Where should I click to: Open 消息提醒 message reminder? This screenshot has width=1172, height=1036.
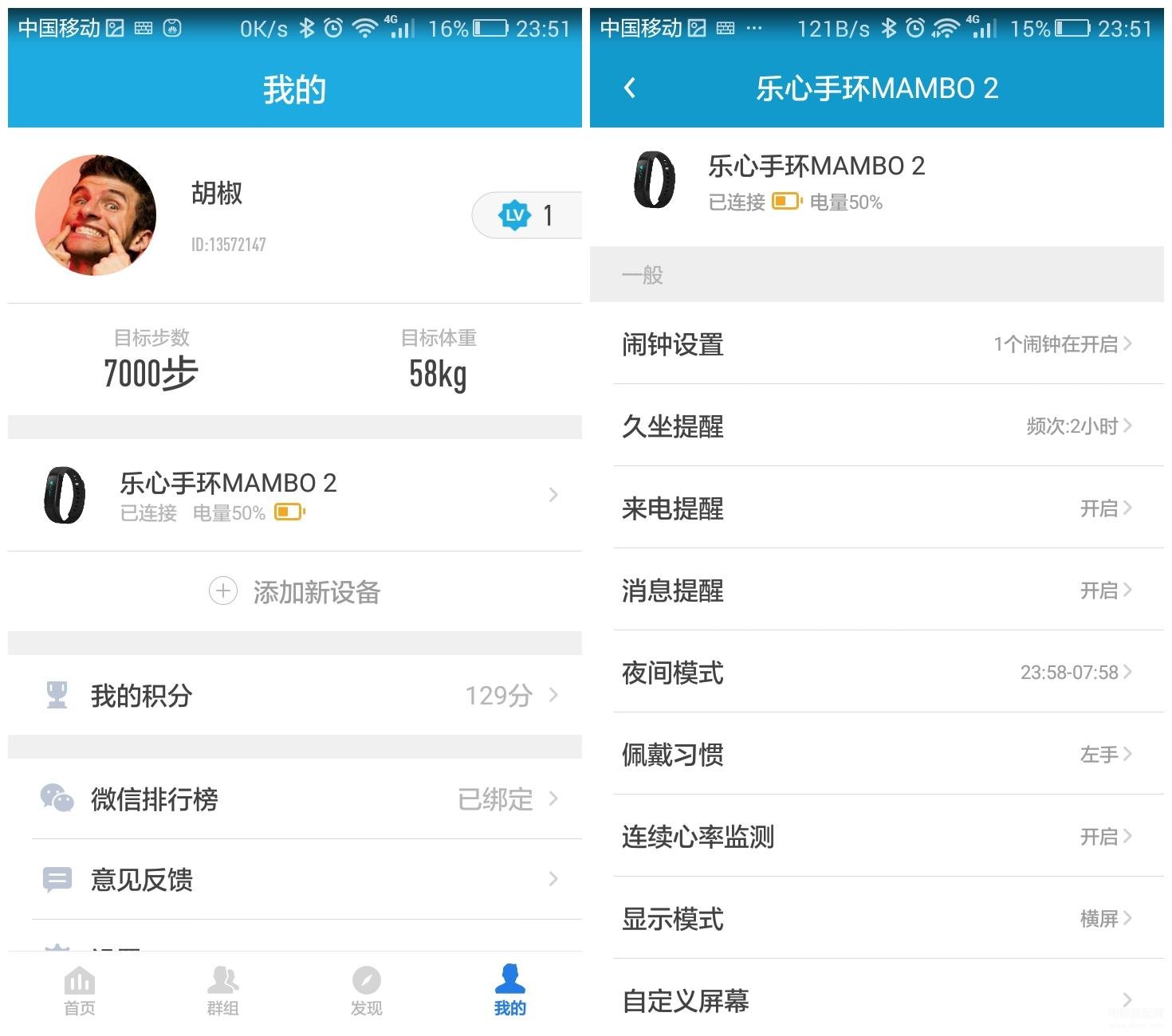[877, 591]
